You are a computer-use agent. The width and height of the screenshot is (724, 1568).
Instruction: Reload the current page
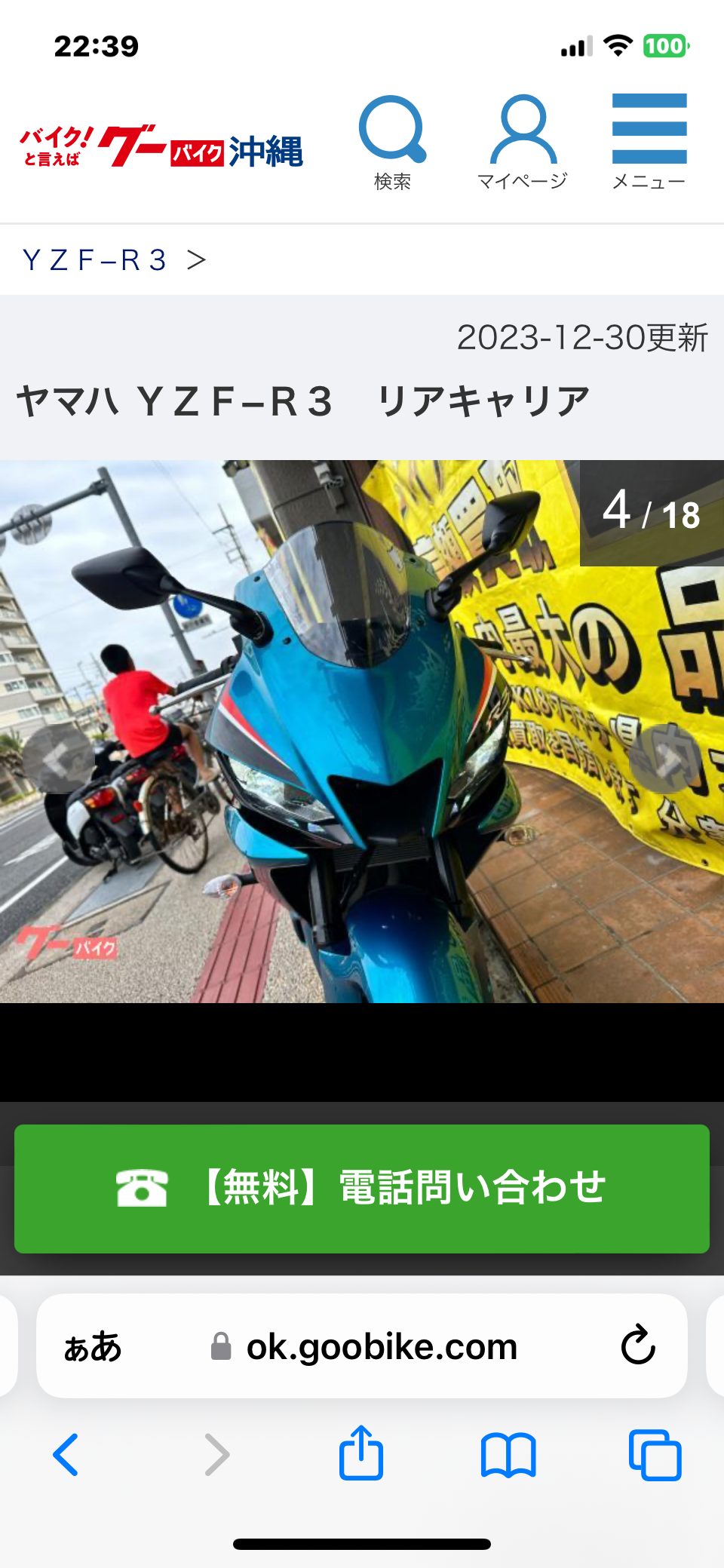(x=637, y=1346)
